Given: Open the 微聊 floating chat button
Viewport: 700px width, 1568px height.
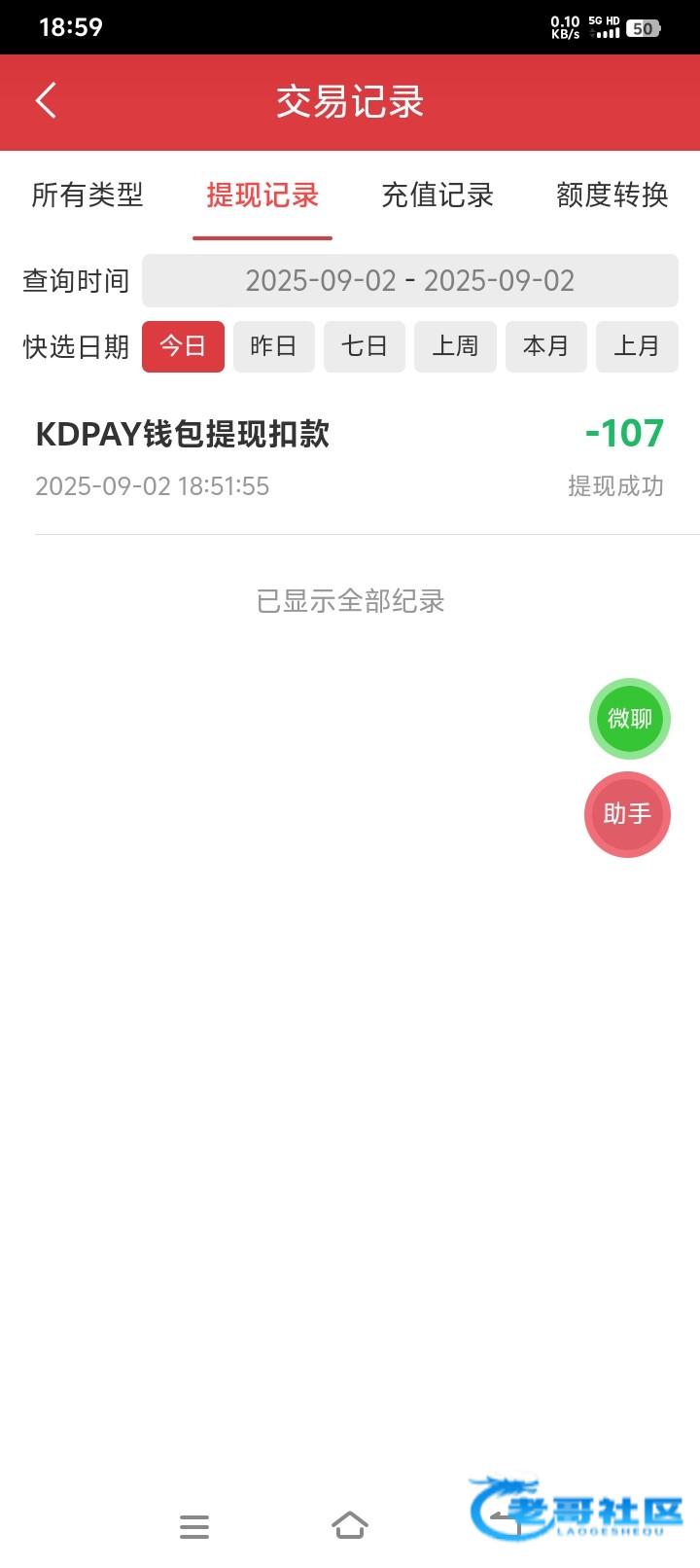Looking at the screenshot, I should 629,719.
